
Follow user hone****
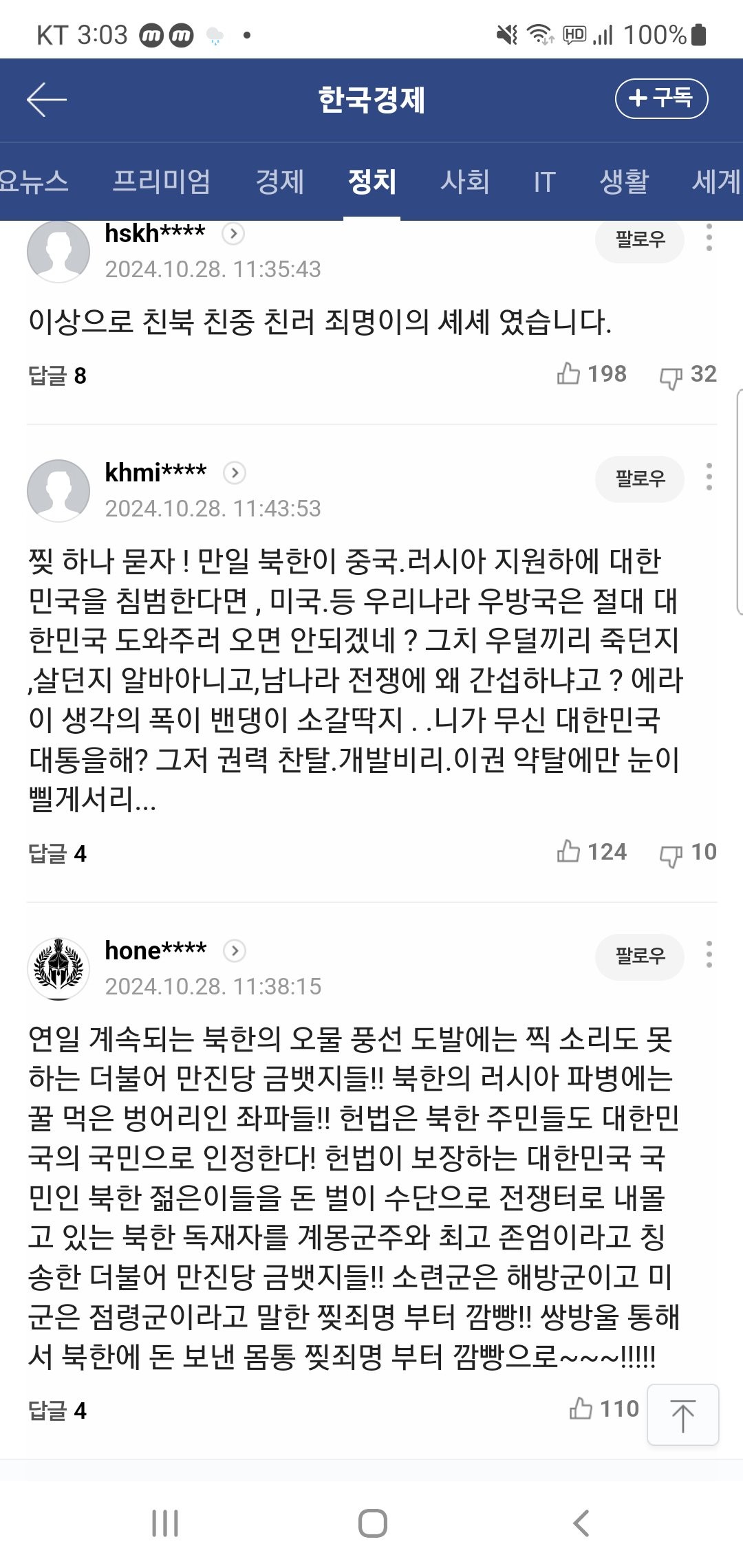pyautogui.click(x=640, y=956)
